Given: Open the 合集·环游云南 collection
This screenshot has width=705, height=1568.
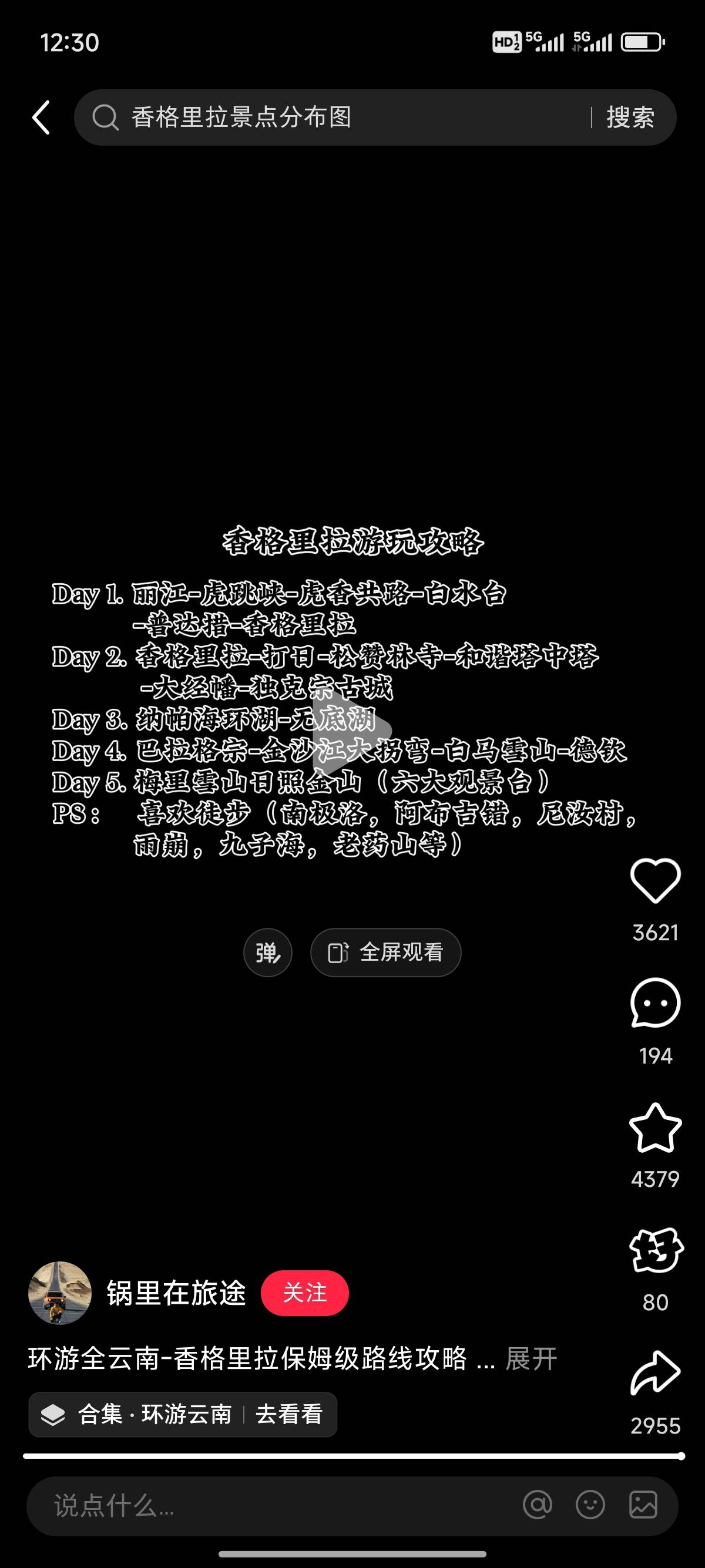Looking at the screenshot, I should point(183,1414).
